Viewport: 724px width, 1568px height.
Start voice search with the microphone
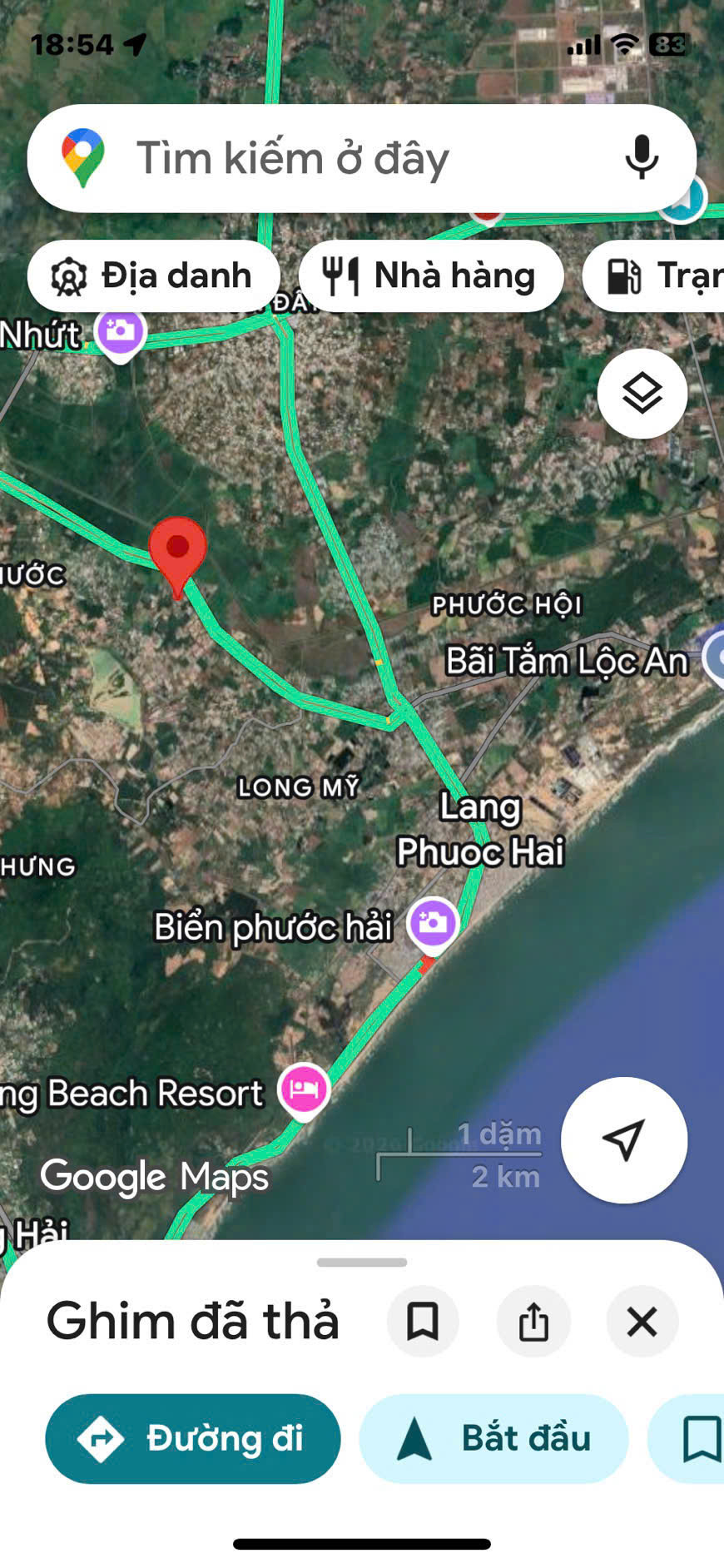642,157
